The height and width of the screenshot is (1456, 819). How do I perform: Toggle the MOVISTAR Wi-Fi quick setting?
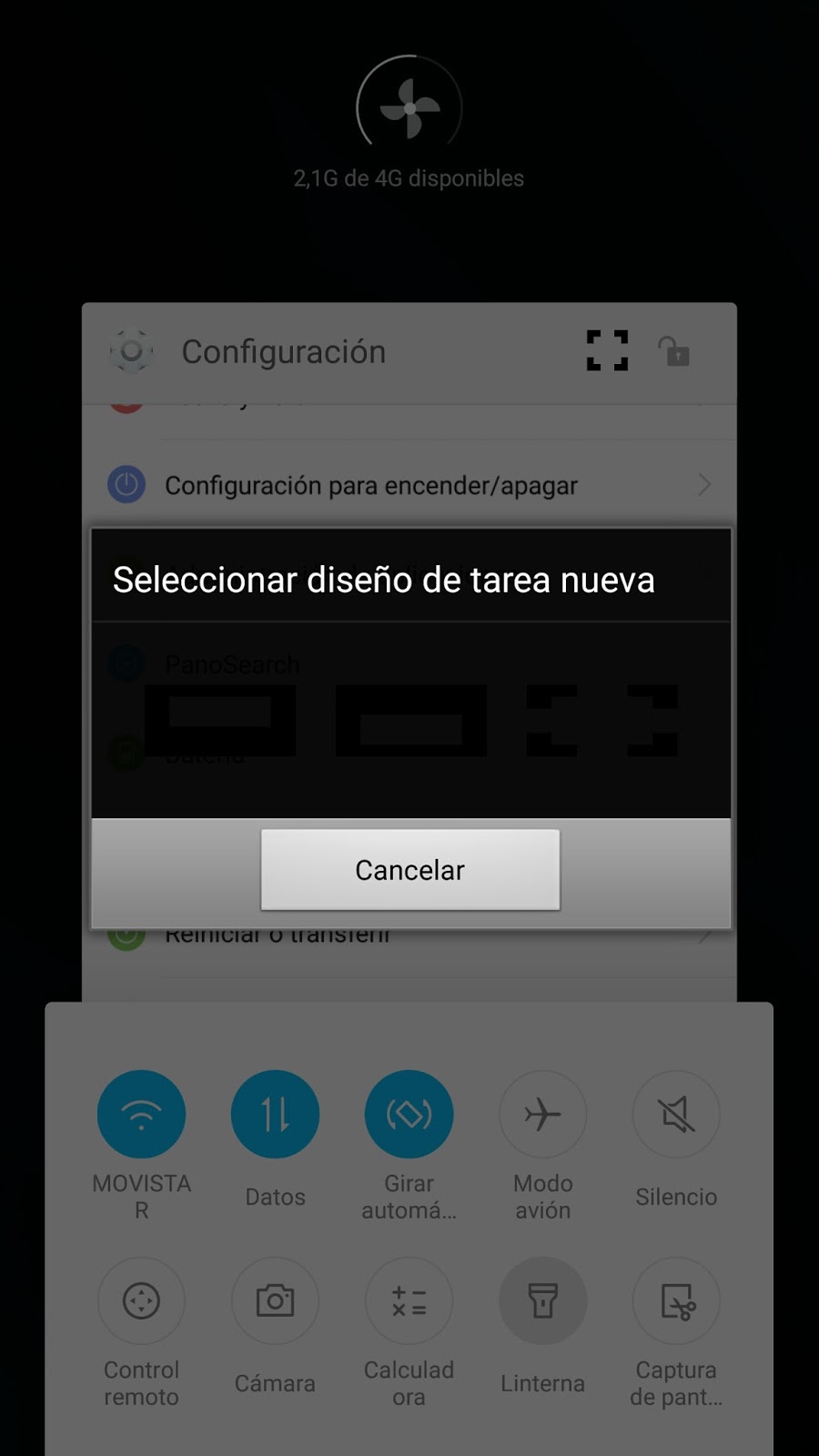(x=141, y=1114)
